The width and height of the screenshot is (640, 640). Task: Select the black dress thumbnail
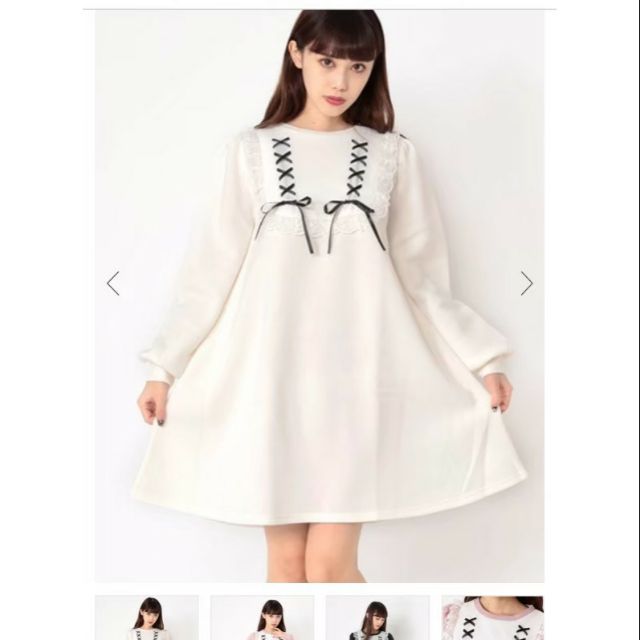(378, 618)
